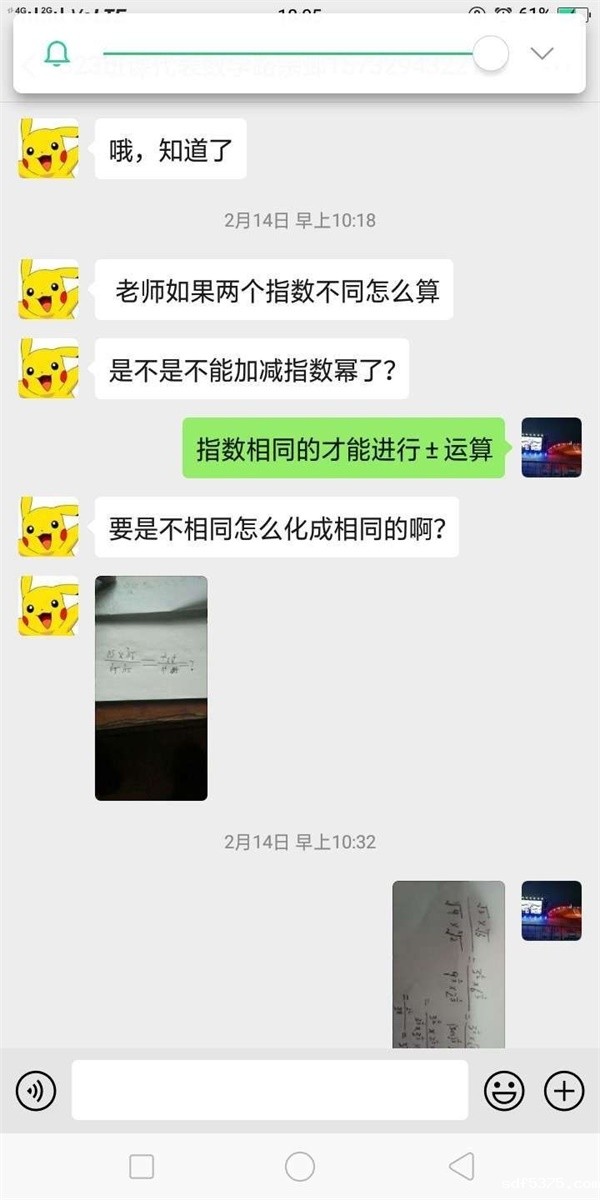Go back with the system back button
This screenshot has height=1200, width=600.
tap(461, 1166)
